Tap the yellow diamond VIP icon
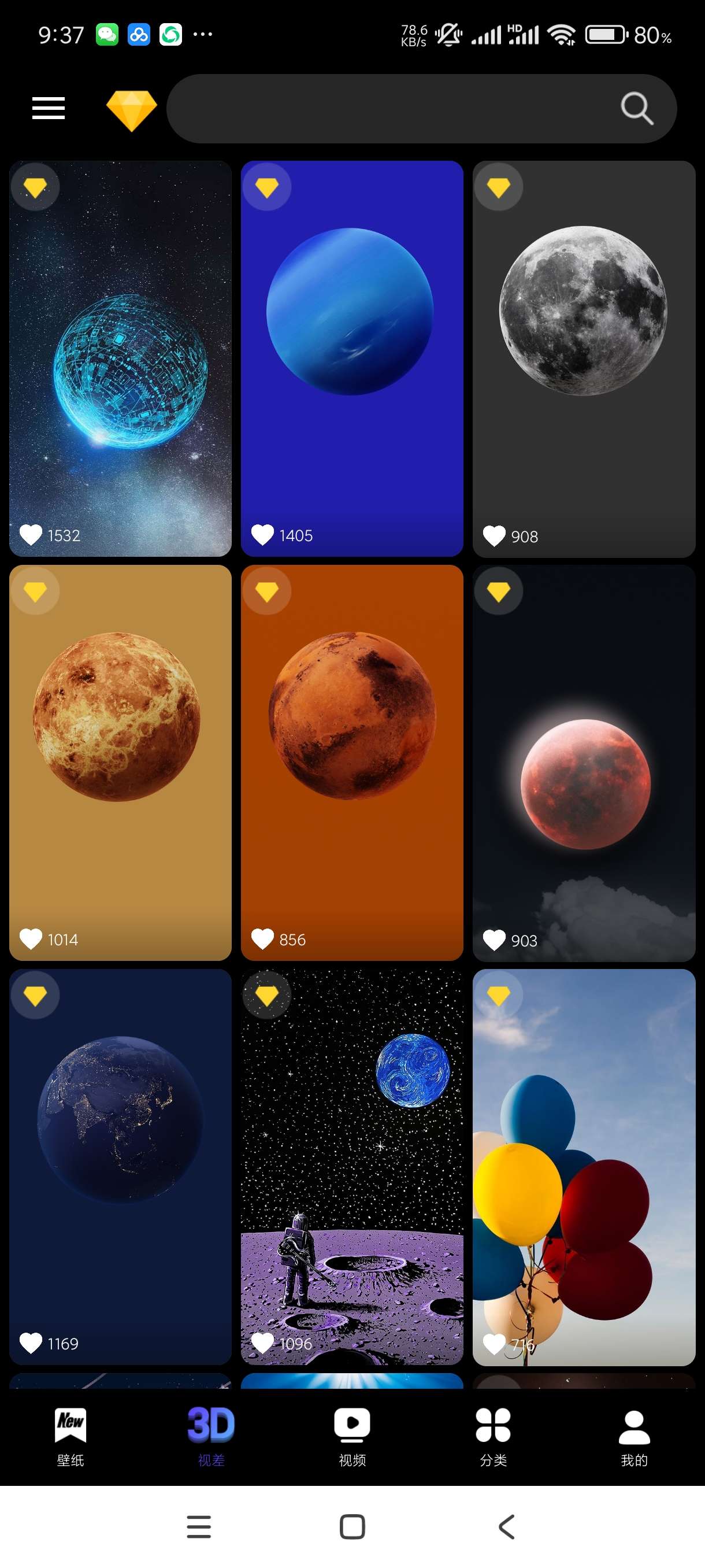705x1568 pixels. pos(131,110)
